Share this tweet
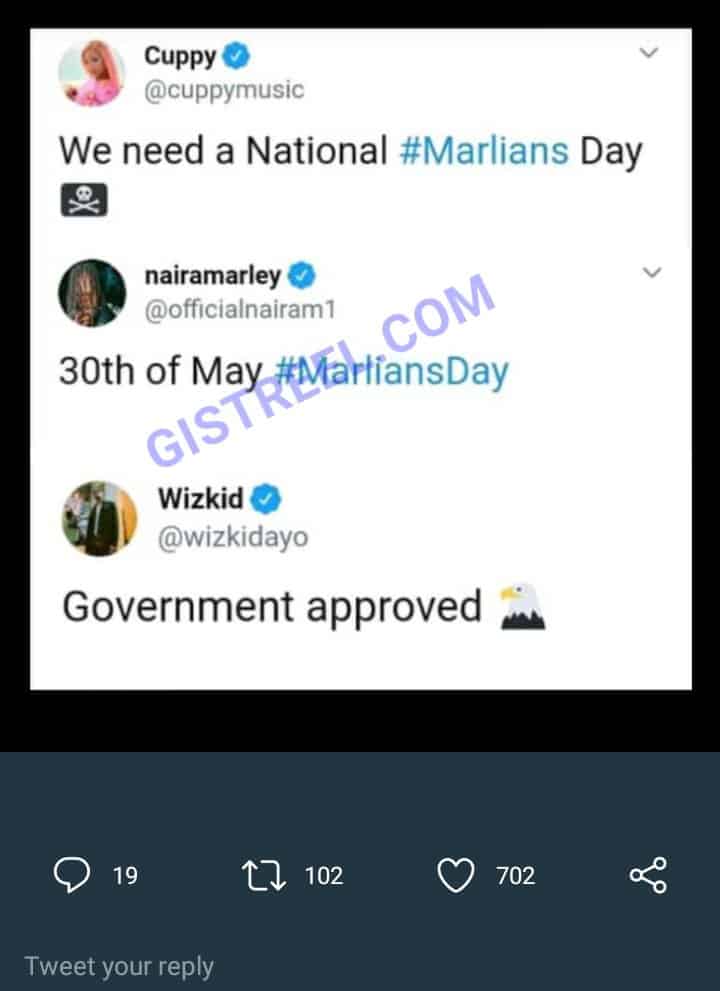 [x=647, y=876]
